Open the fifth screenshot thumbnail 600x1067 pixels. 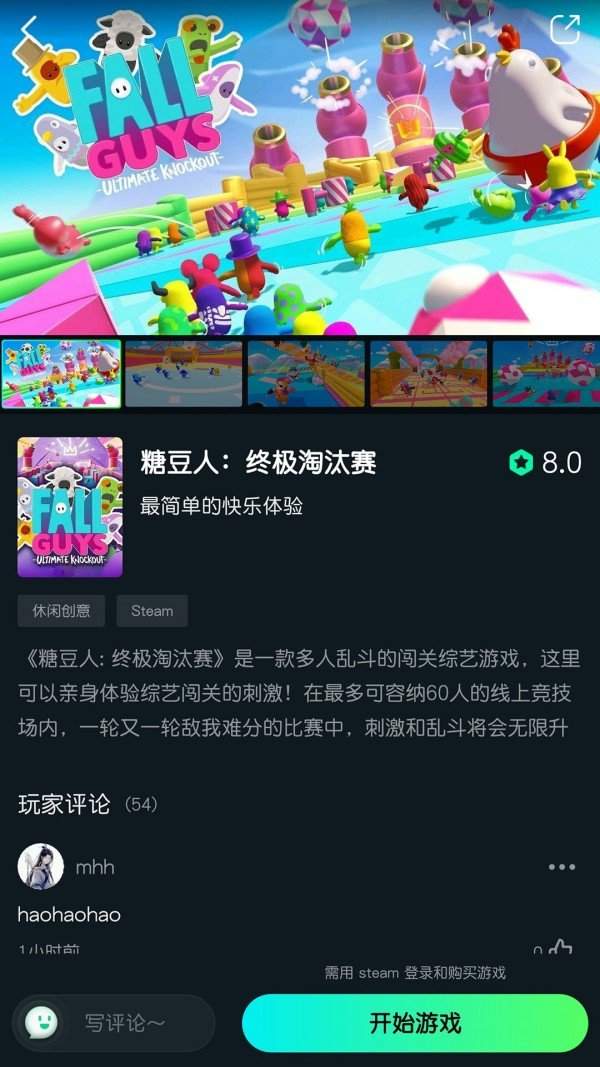coord(546,374)
